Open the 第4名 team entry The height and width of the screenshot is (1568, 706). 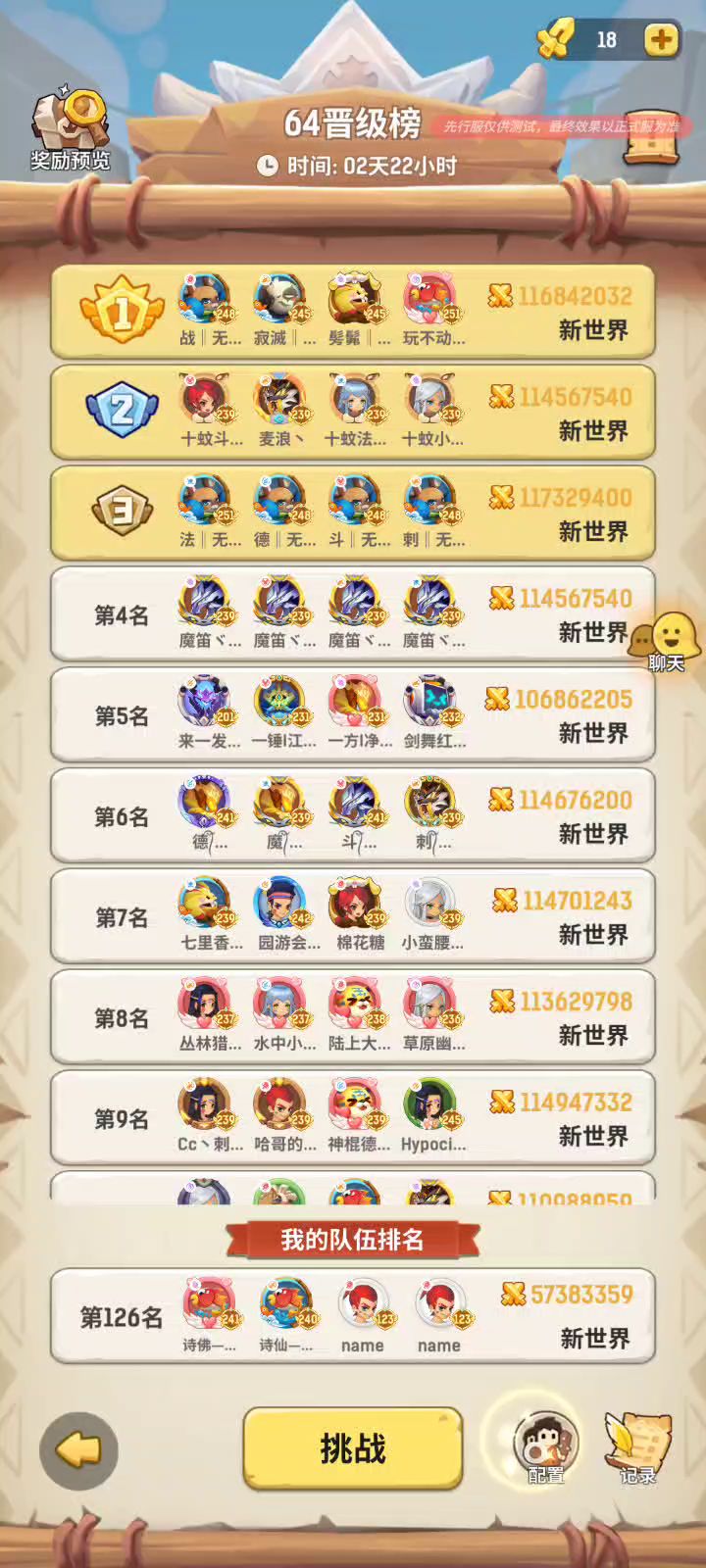pyautogui.click(x=353, y=614)
